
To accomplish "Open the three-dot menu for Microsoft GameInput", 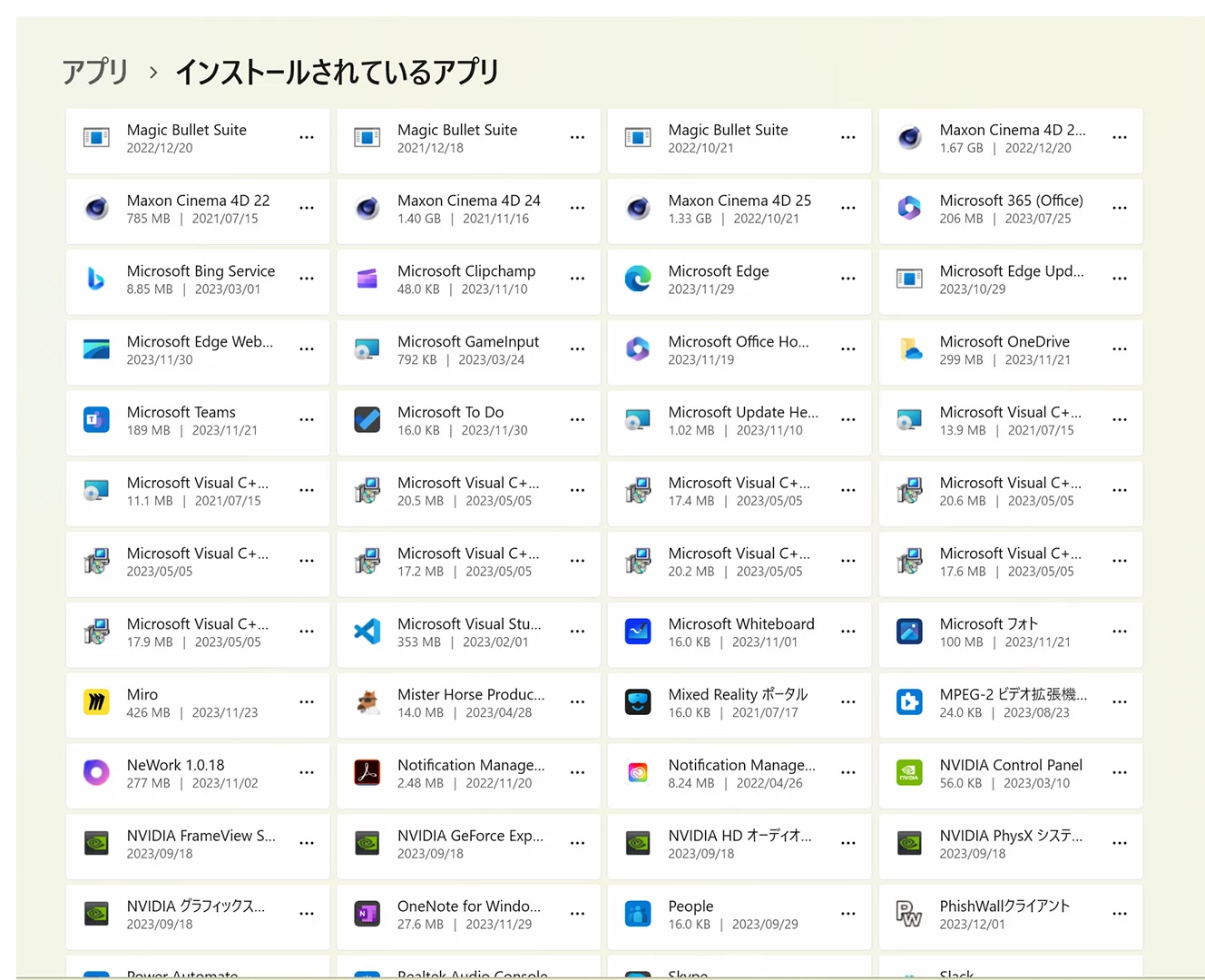I will [x=577, y=349].
